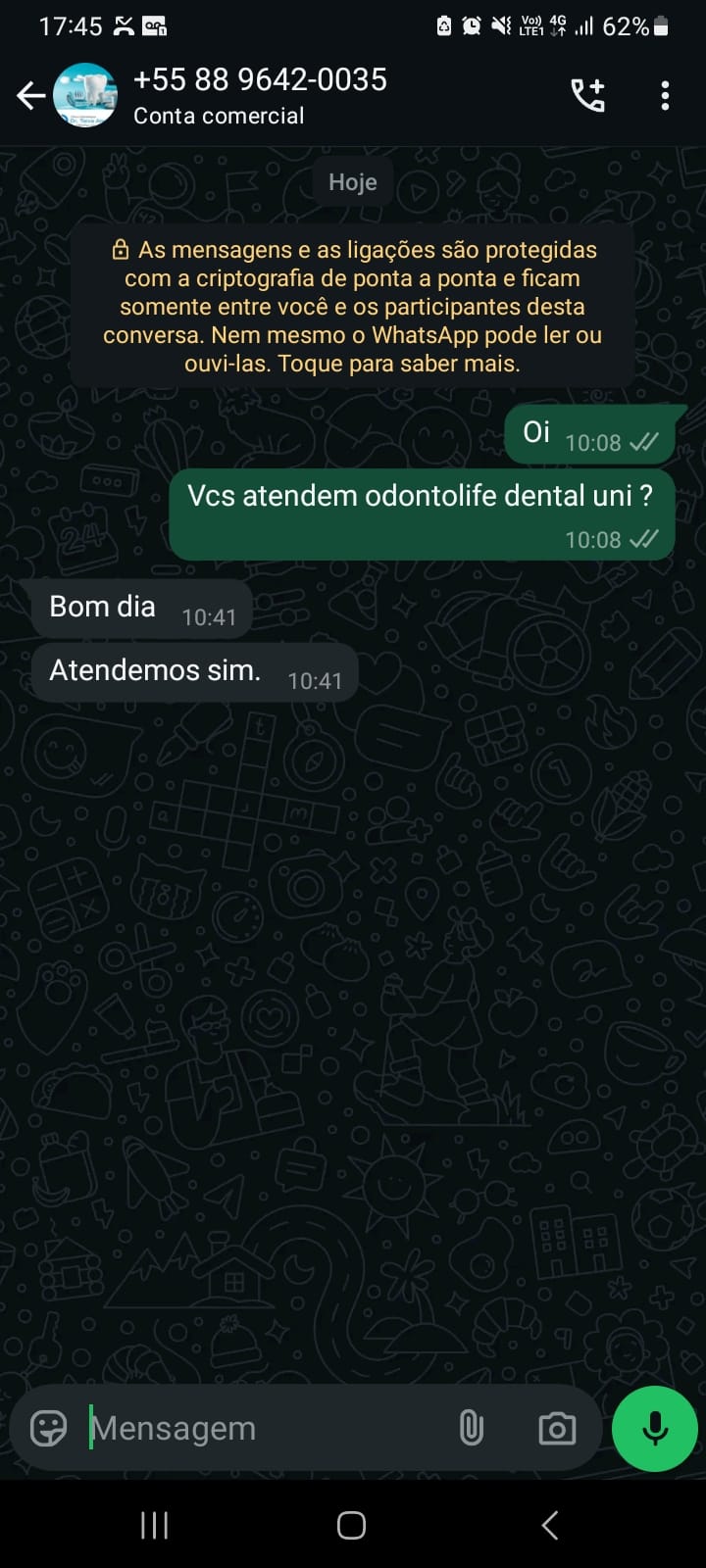Screen dimensions: 706x1568
Task: Open the camera from the chat
Action: [557, 1429]
